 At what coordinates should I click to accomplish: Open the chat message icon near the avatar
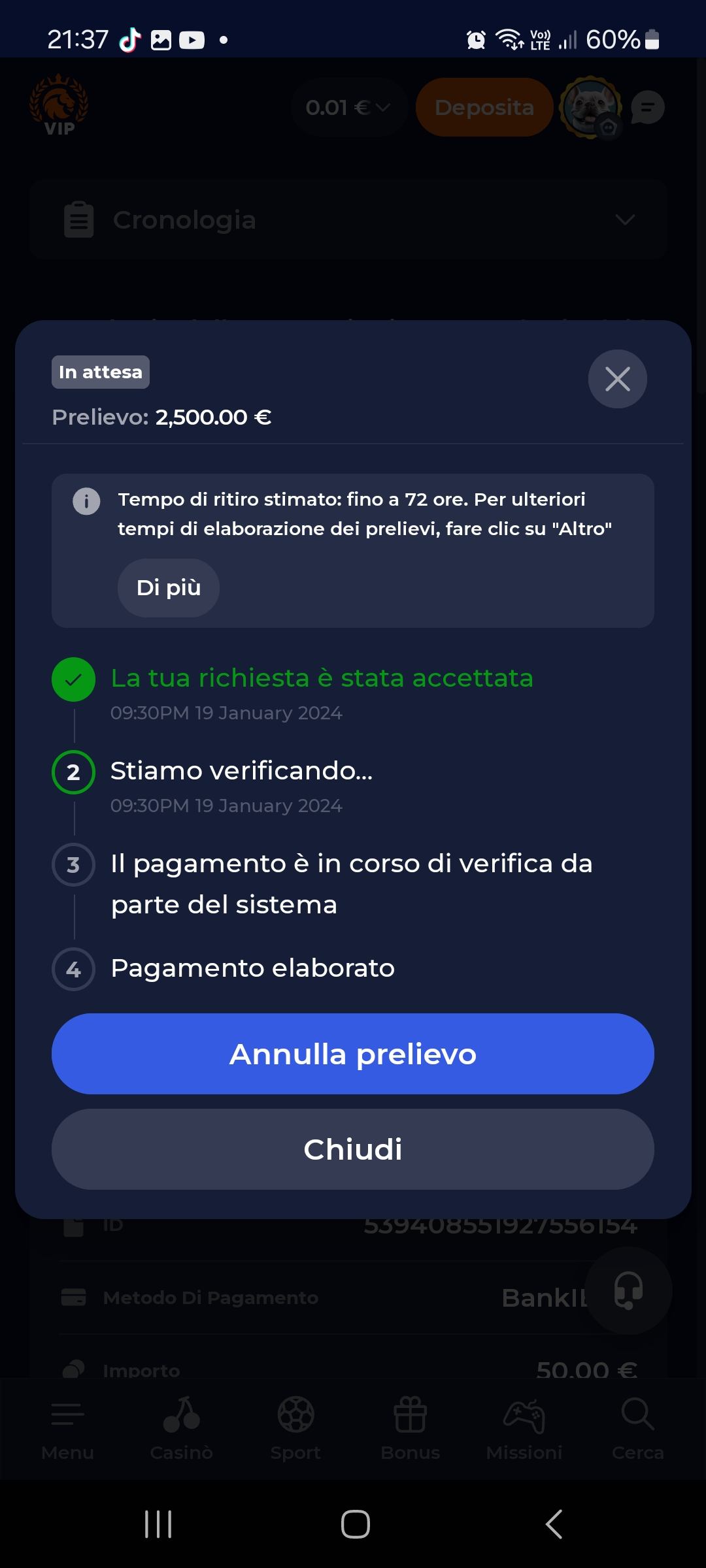coord(647,107)
